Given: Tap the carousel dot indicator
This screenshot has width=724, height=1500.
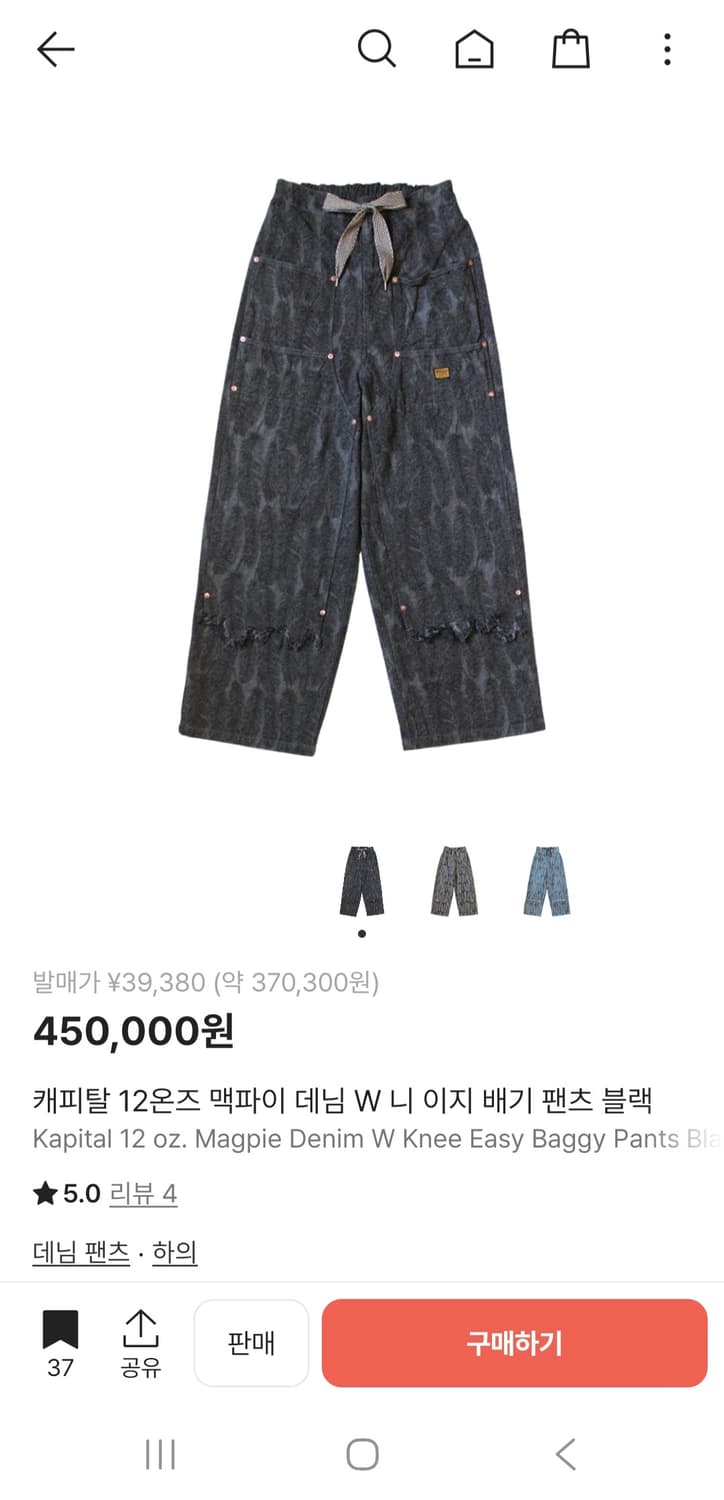Looking at the screenshot, I should pyautogui.click(x=361, y=932).
